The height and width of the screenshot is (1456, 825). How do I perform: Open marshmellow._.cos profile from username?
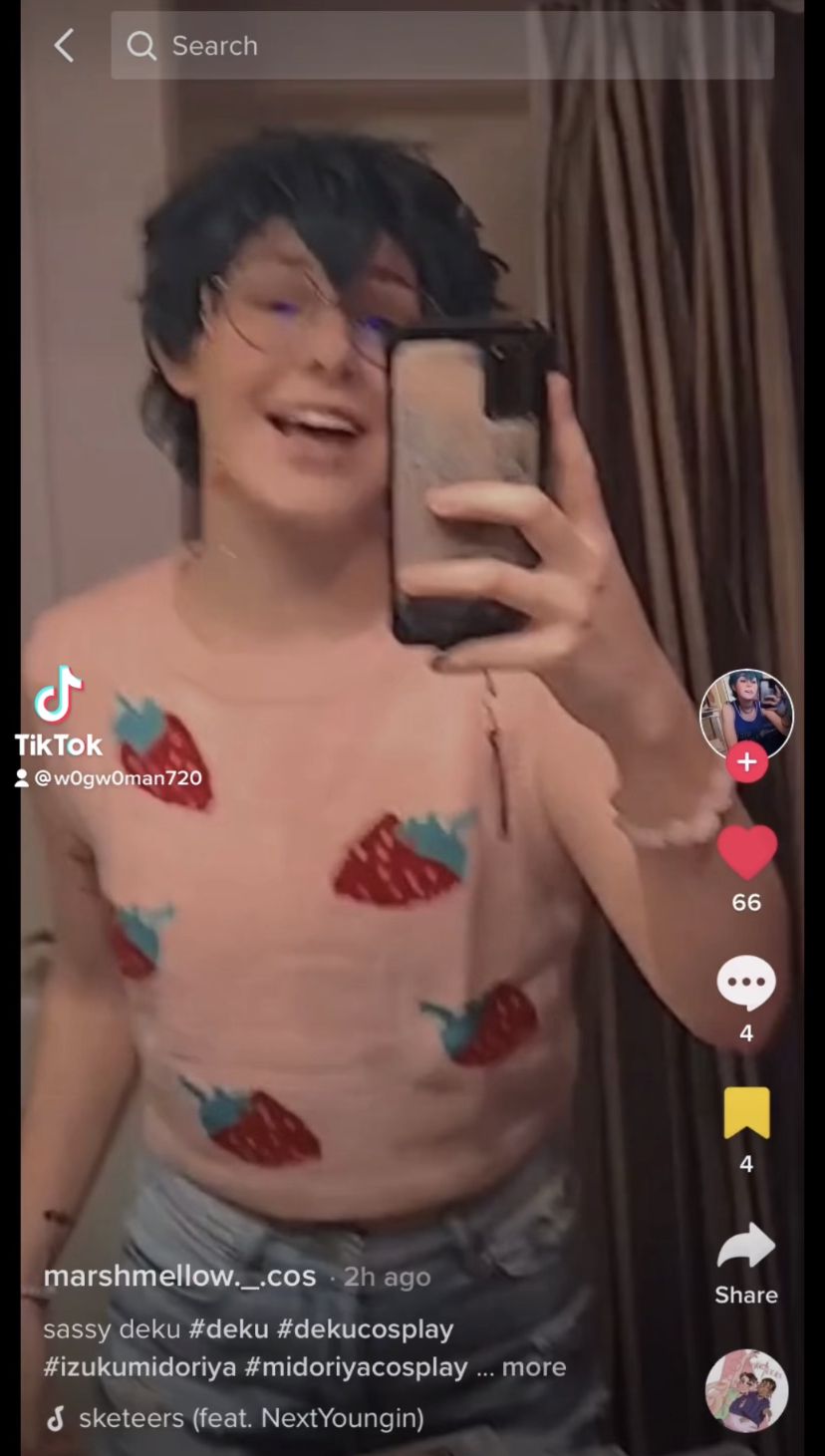(x=179, y=1277)
